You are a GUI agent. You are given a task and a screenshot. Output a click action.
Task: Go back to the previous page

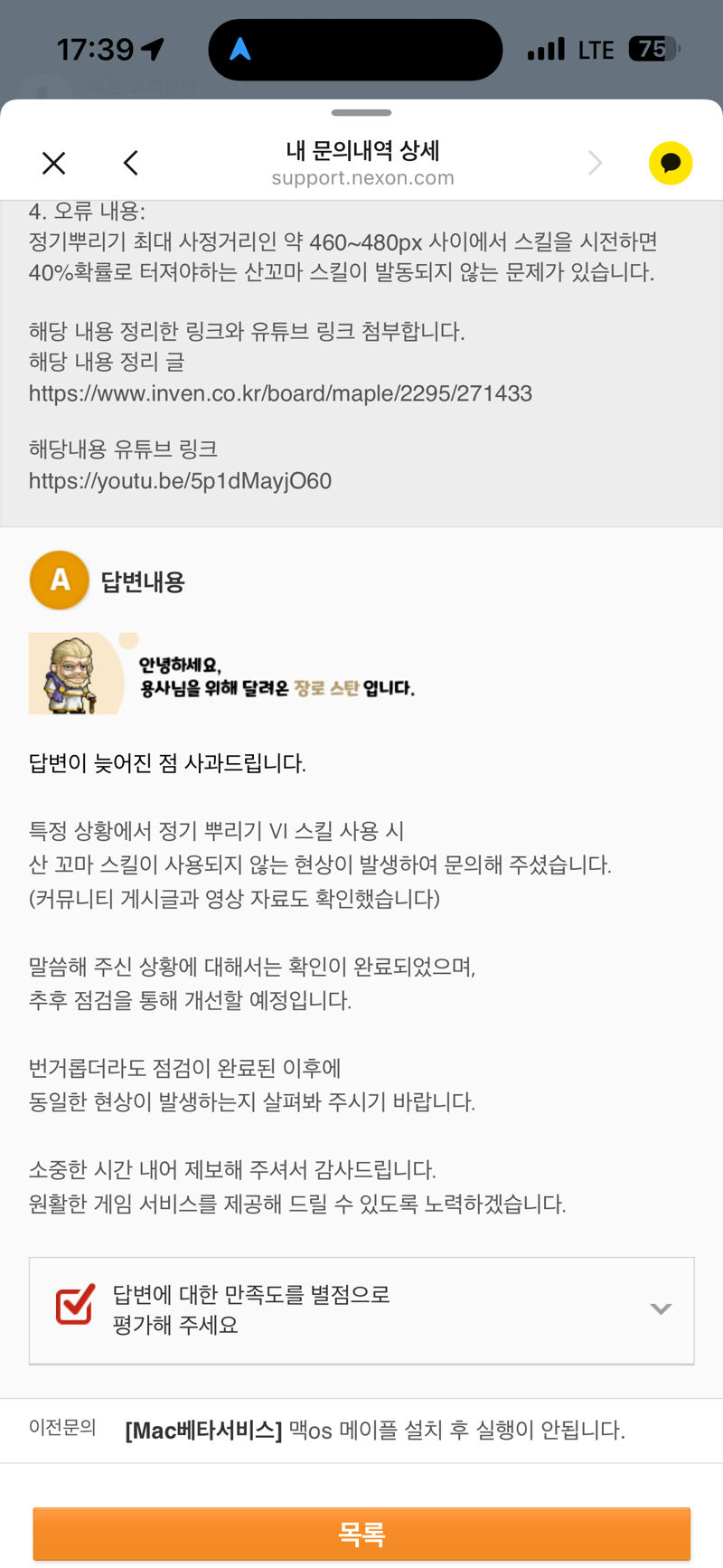131,163
